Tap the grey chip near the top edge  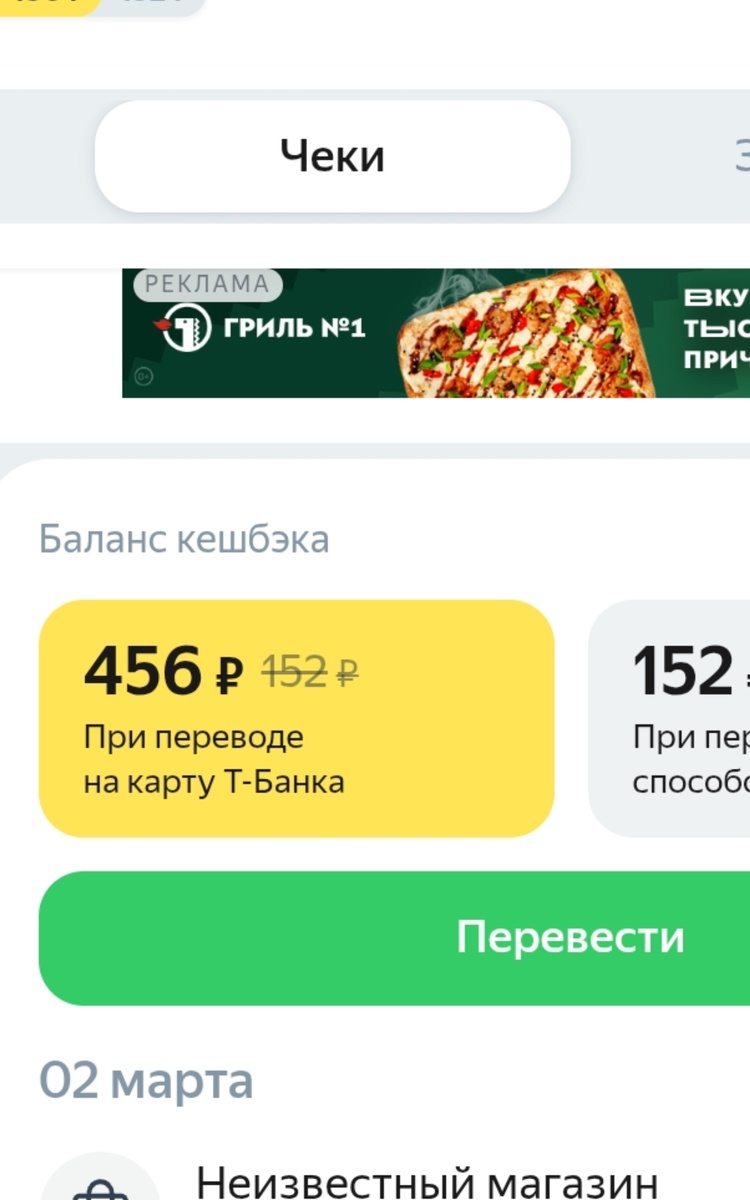[x=150, y=5]
